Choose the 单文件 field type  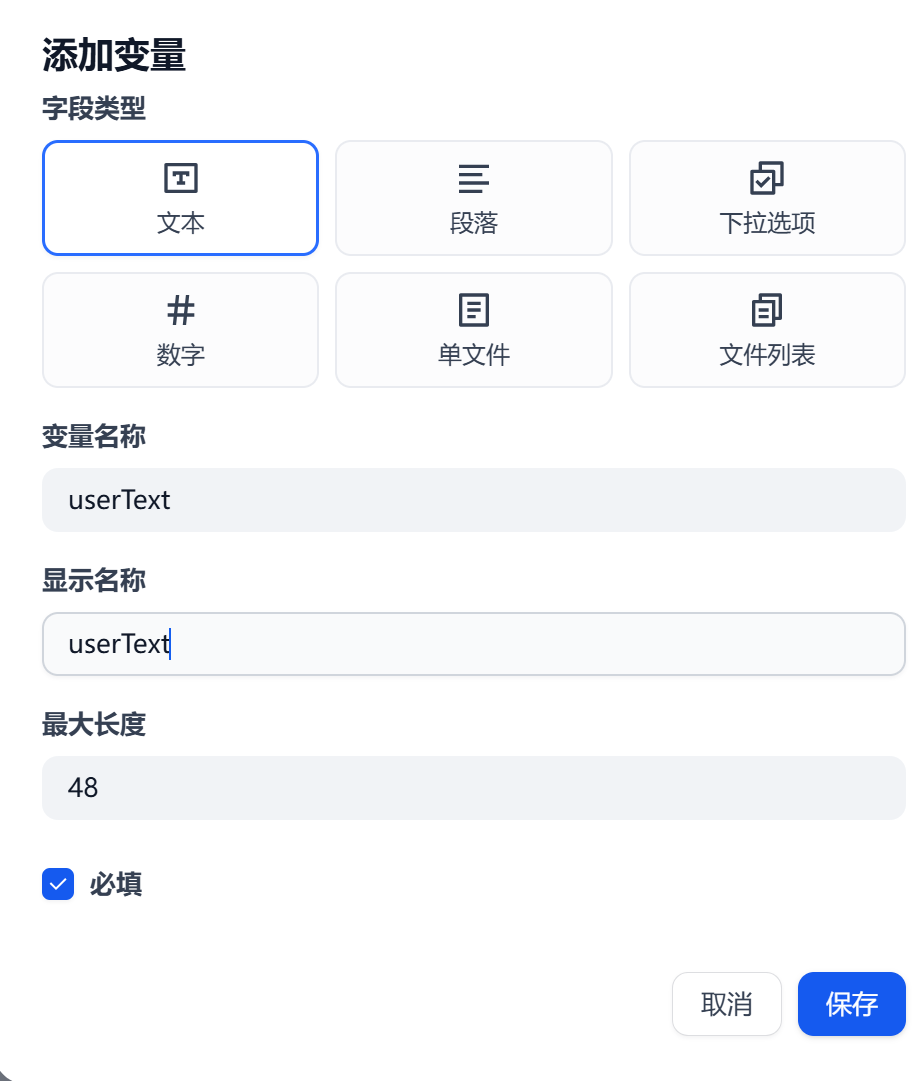[474, 330]
